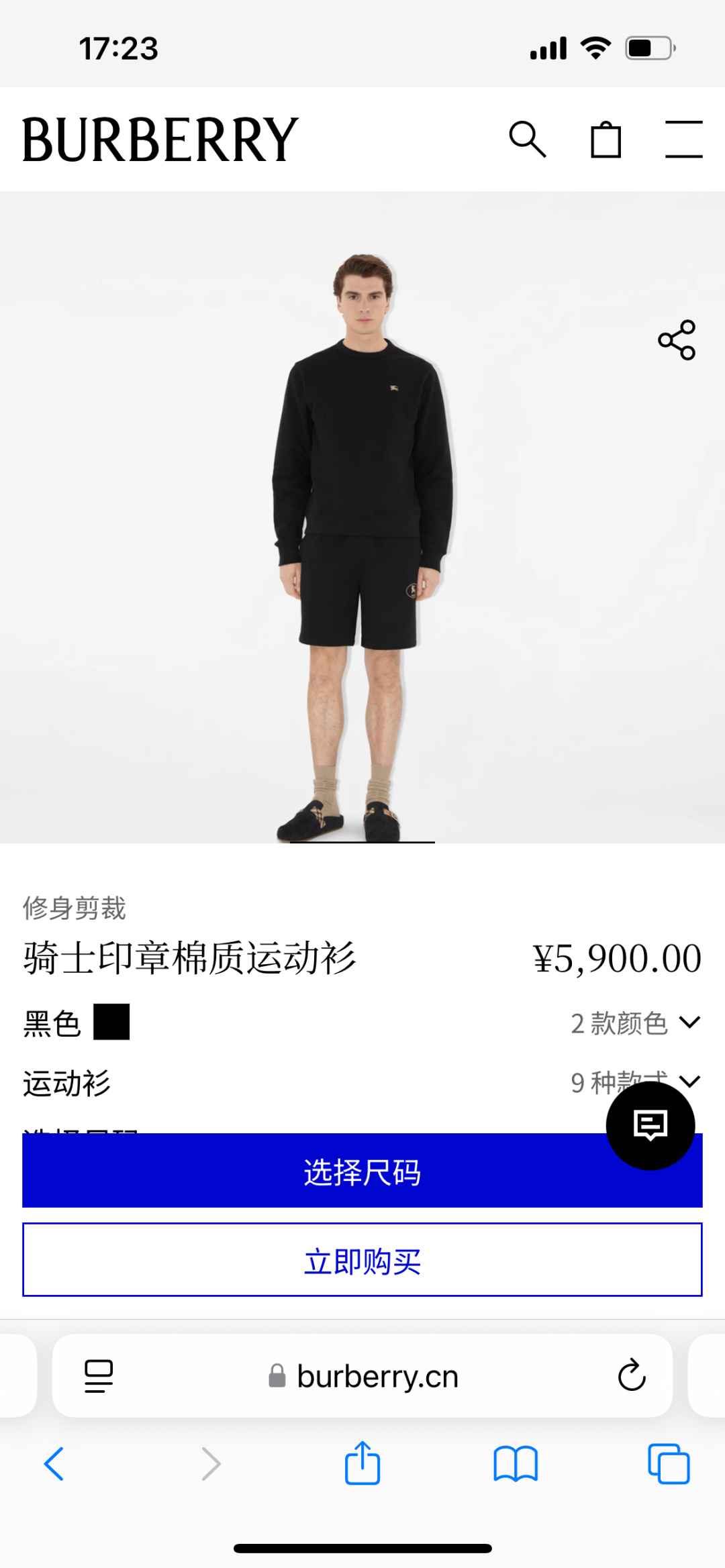Open the shopping bag icon

pyautogui.click(x=606, y=140)
